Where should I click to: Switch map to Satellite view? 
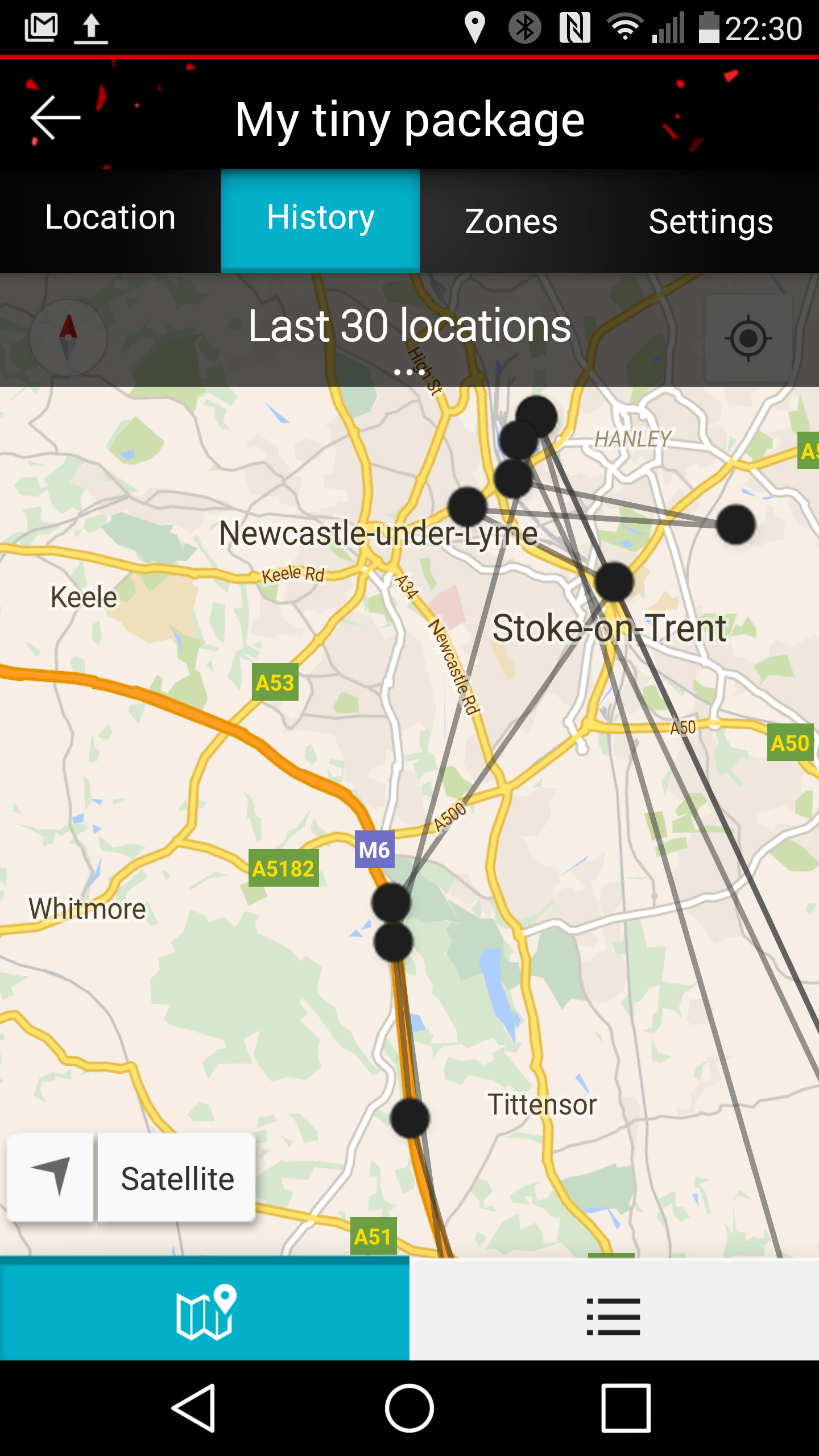coord(177,1178)
